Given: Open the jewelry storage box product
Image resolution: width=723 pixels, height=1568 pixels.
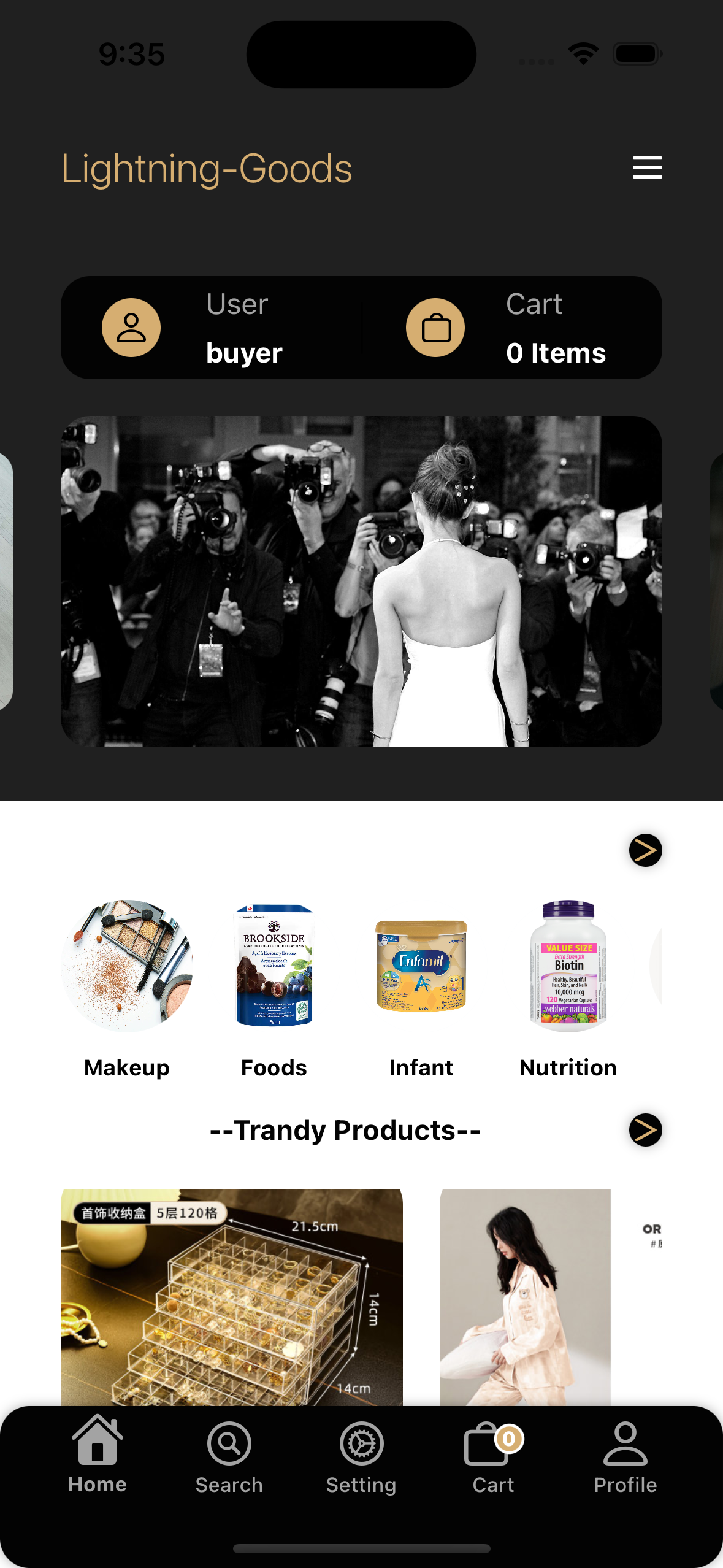Looking at the screenshot, I should coord(232,1297).
